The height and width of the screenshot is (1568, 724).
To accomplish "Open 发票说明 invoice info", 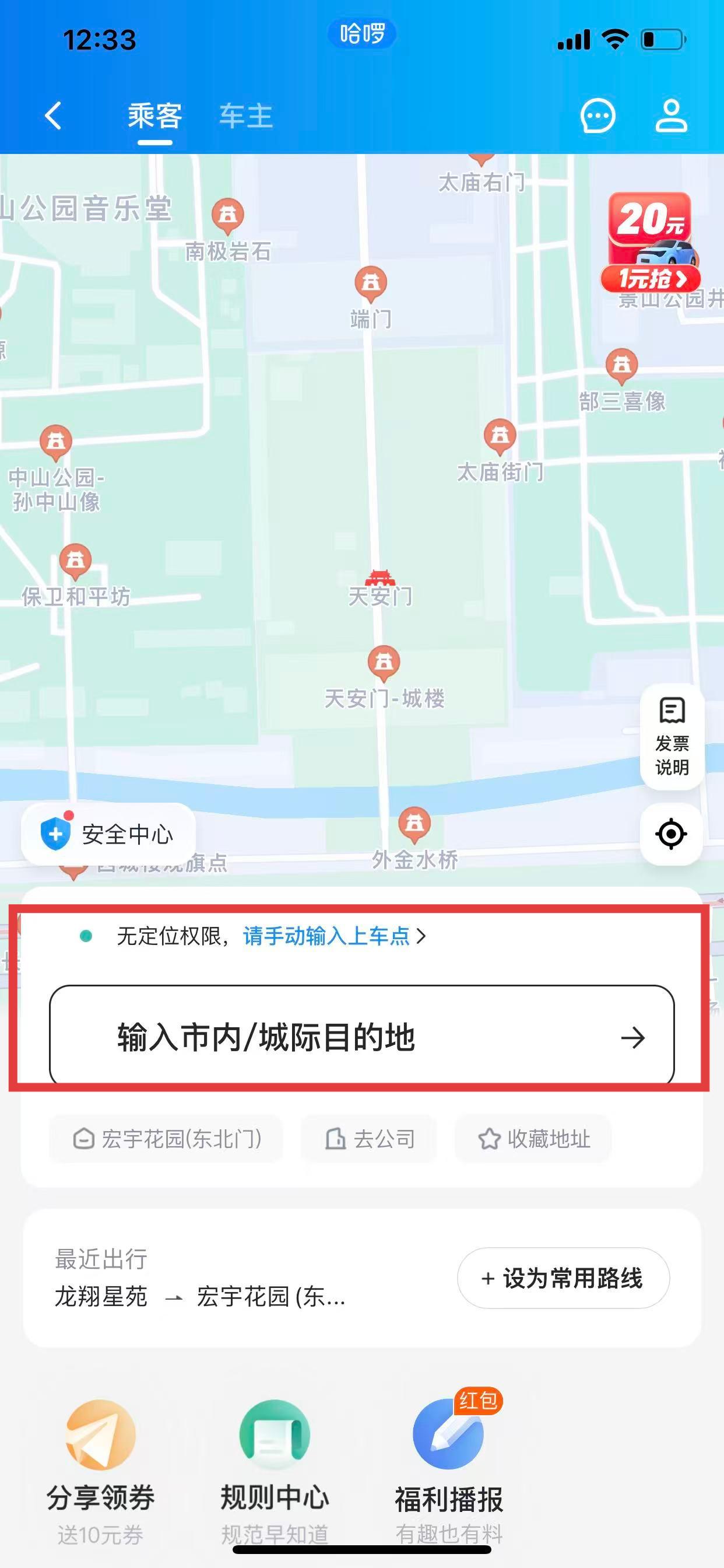I will pos(672,737).
